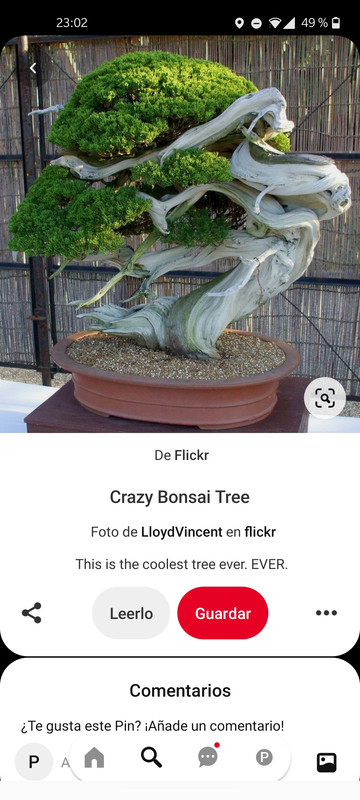Go to the profile tab
This screenshot has height=800, width=360.
pyautogui.click(x=264, y=758)
